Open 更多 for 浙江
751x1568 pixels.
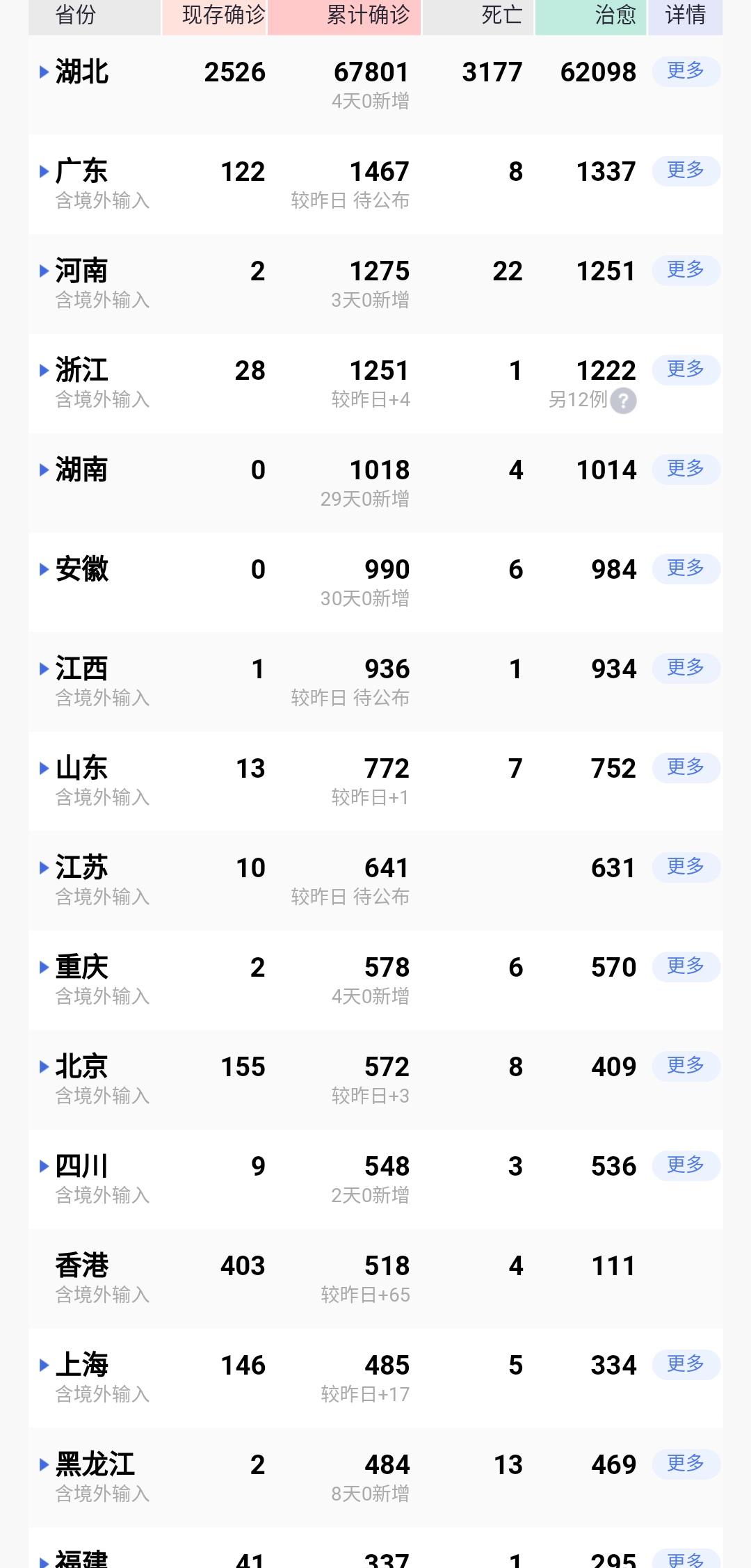point(686,370)
